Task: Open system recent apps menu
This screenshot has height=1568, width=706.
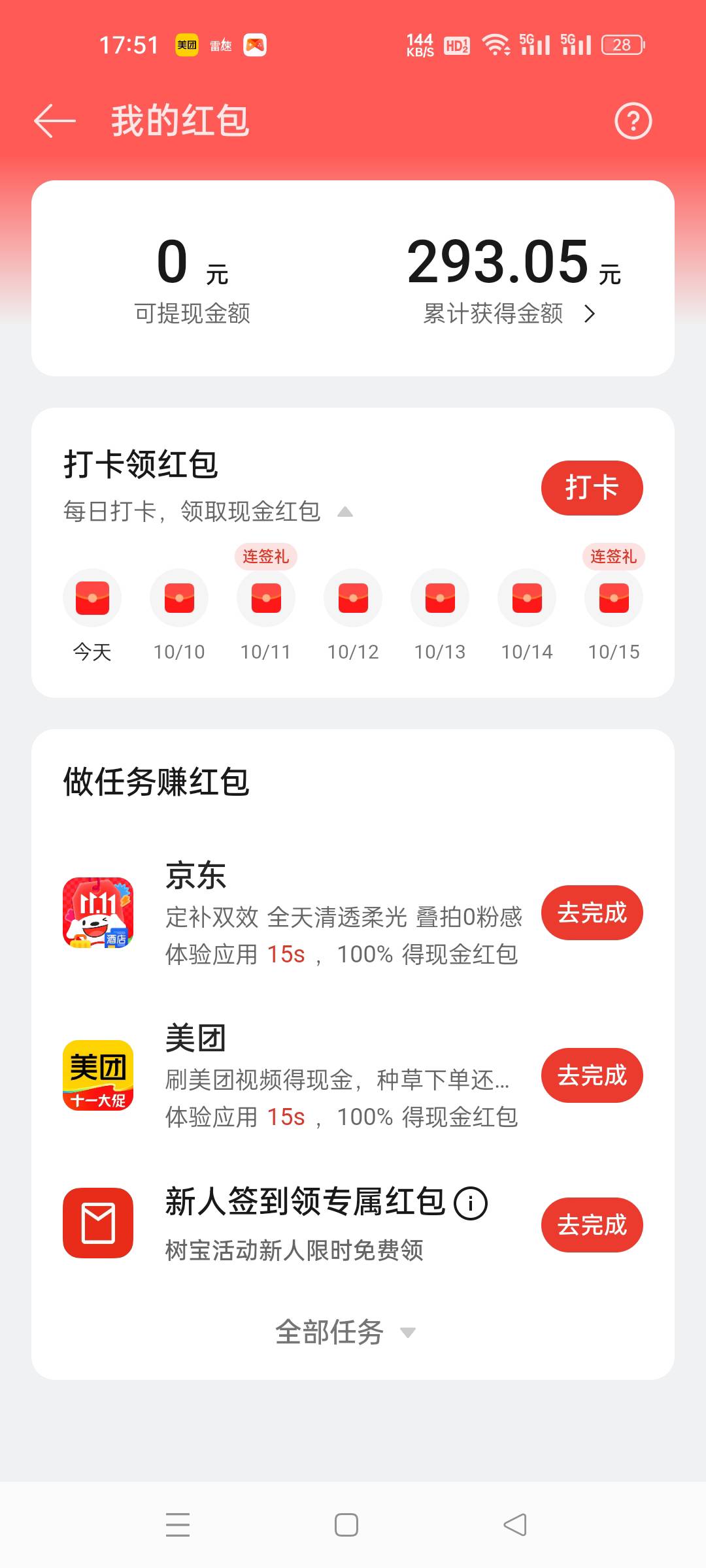Action: [177, 1525]
